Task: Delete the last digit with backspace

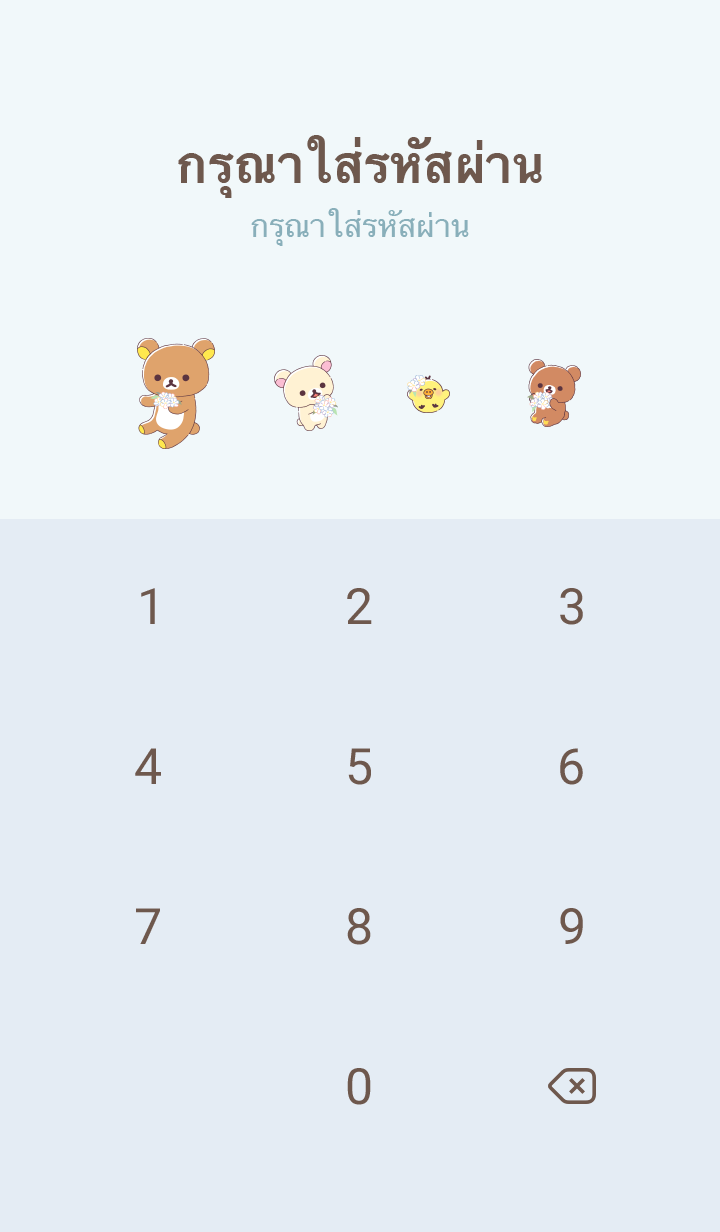Action: point(572,1086)
